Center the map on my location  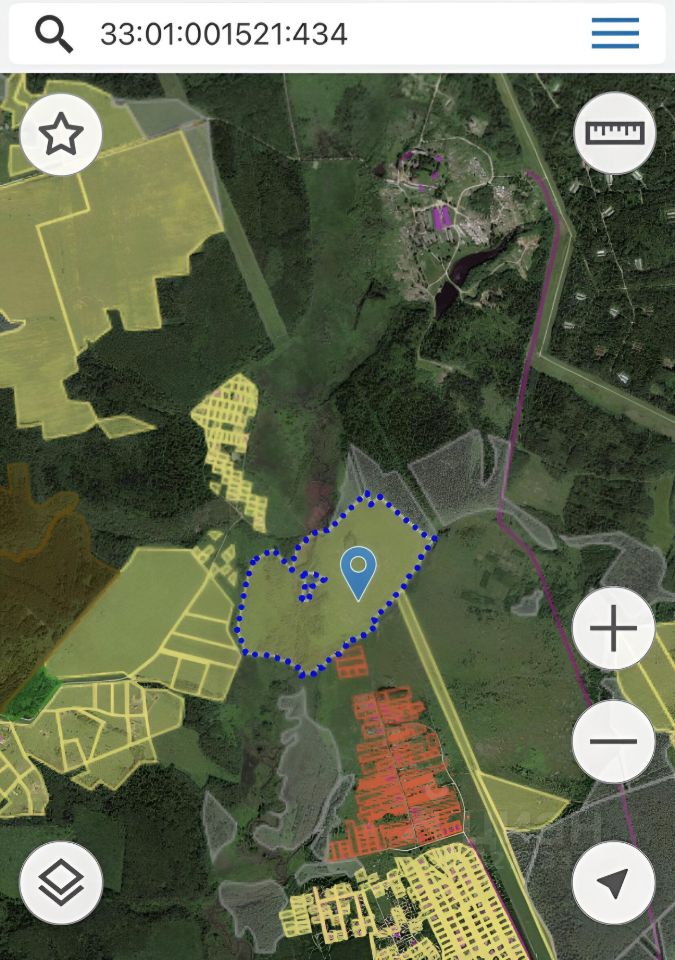tap(613, 882)
